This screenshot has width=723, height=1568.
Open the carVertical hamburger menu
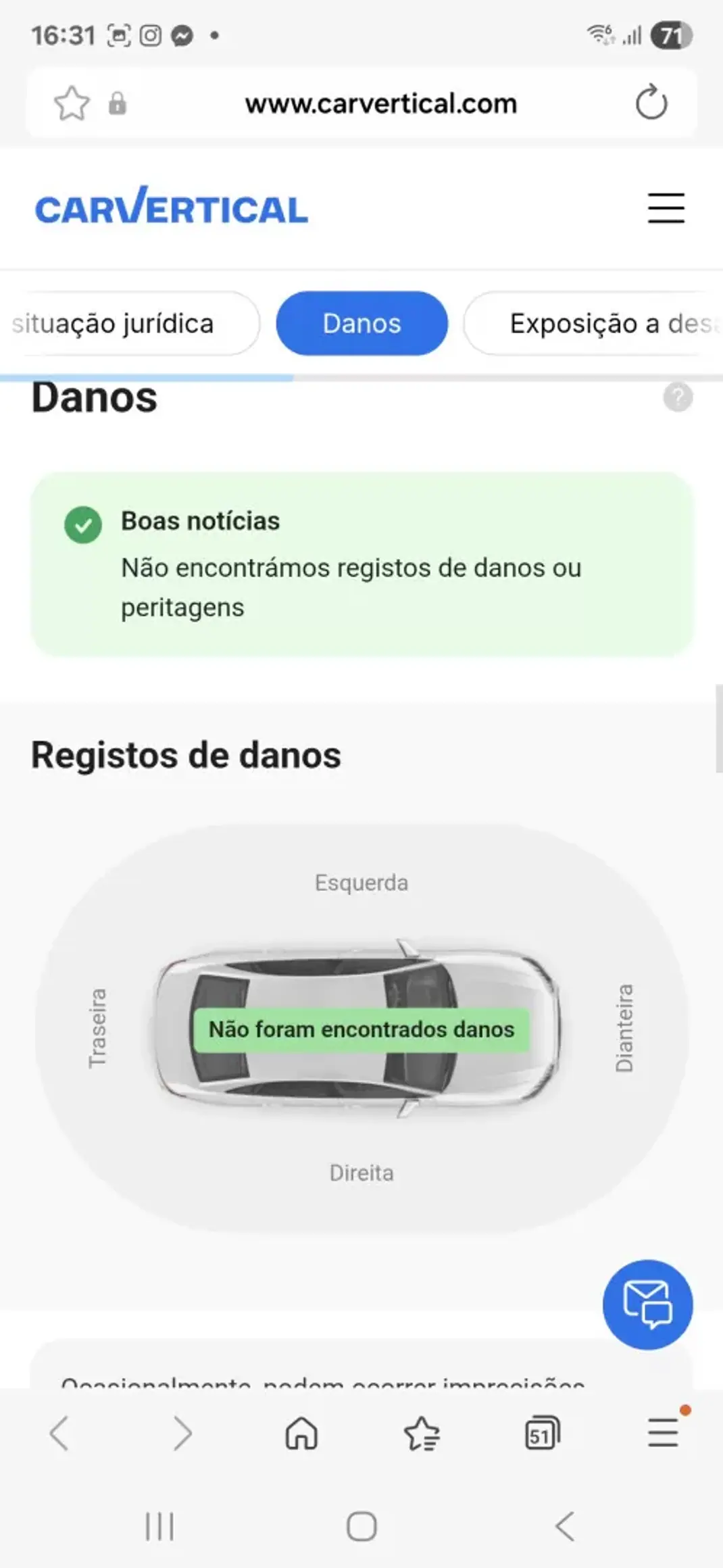666,207
